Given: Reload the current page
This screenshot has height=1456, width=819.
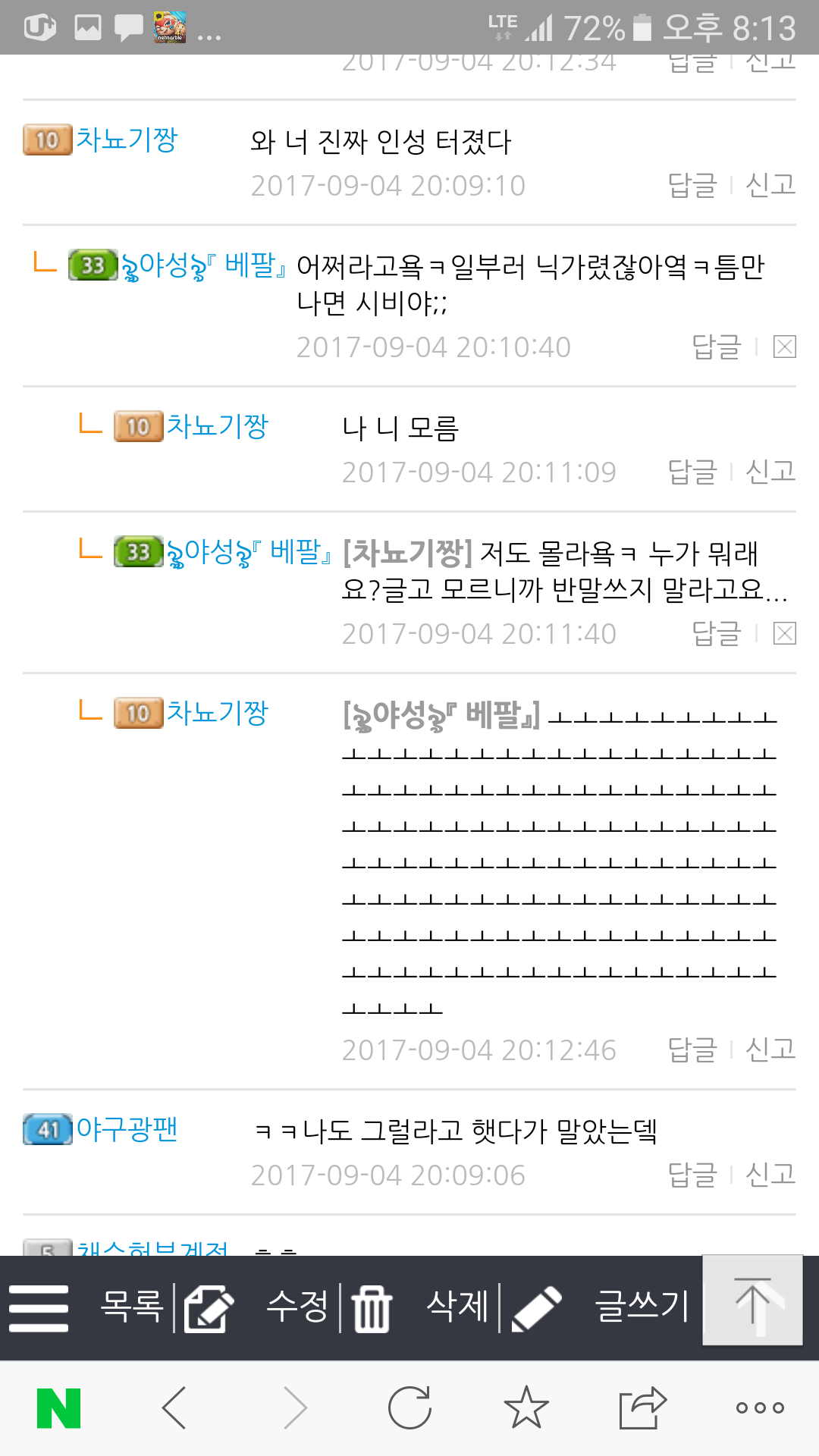Looking at the screenshot, I should coord(409,1408).
